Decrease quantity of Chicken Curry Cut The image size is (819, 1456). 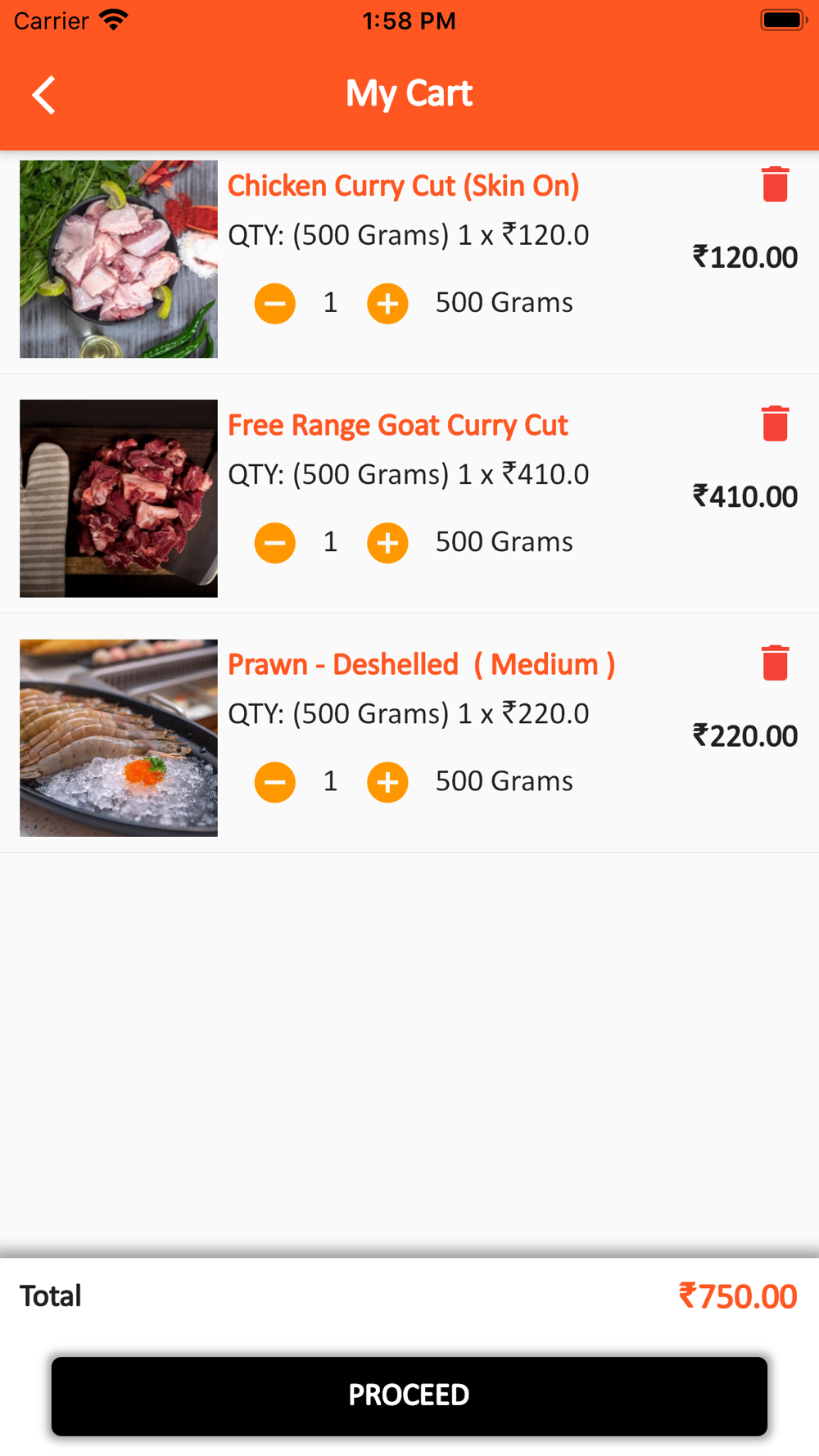275,304
